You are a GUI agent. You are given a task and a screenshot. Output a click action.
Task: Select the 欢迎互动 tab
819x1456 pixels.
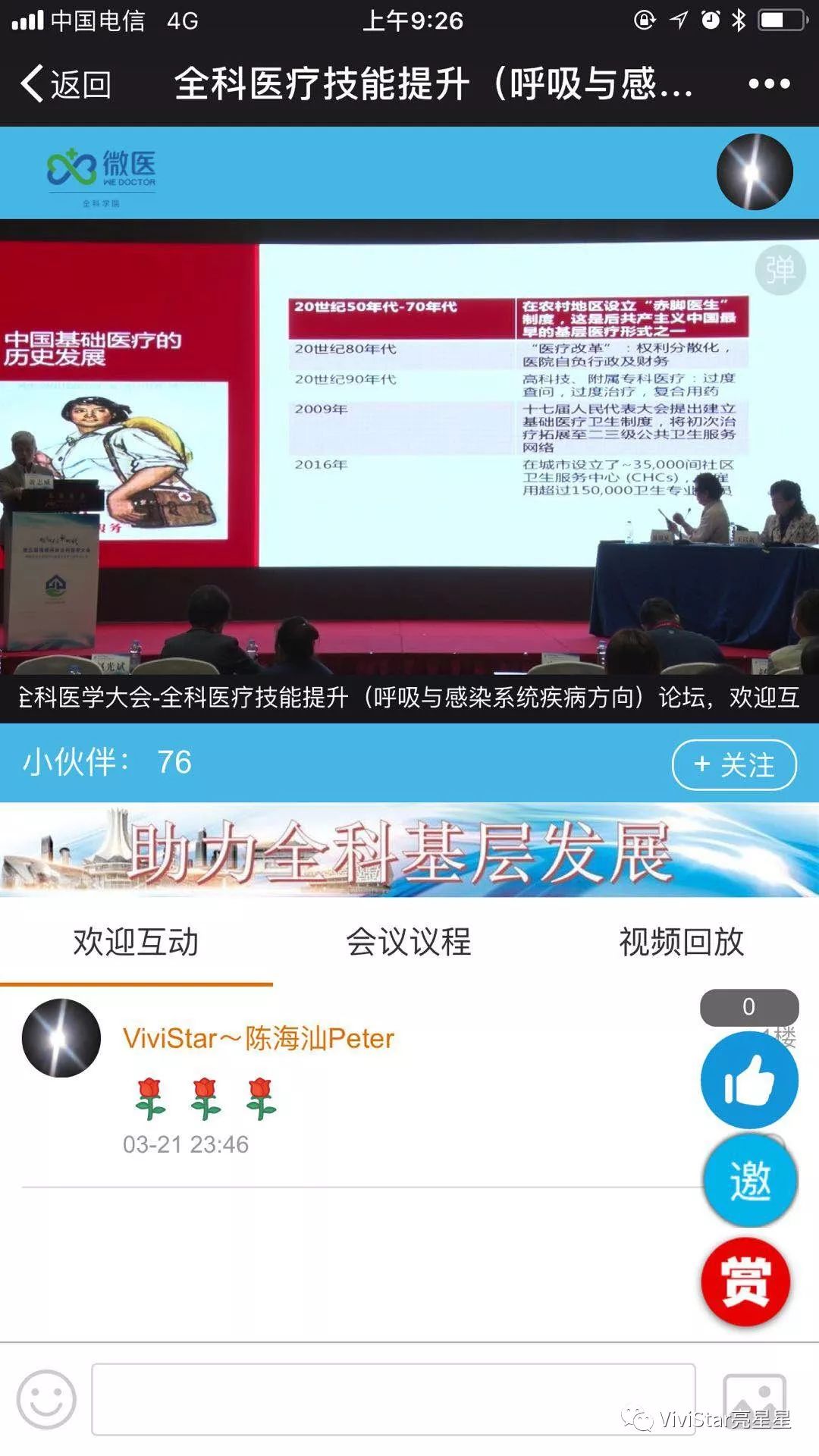(136, 942)
